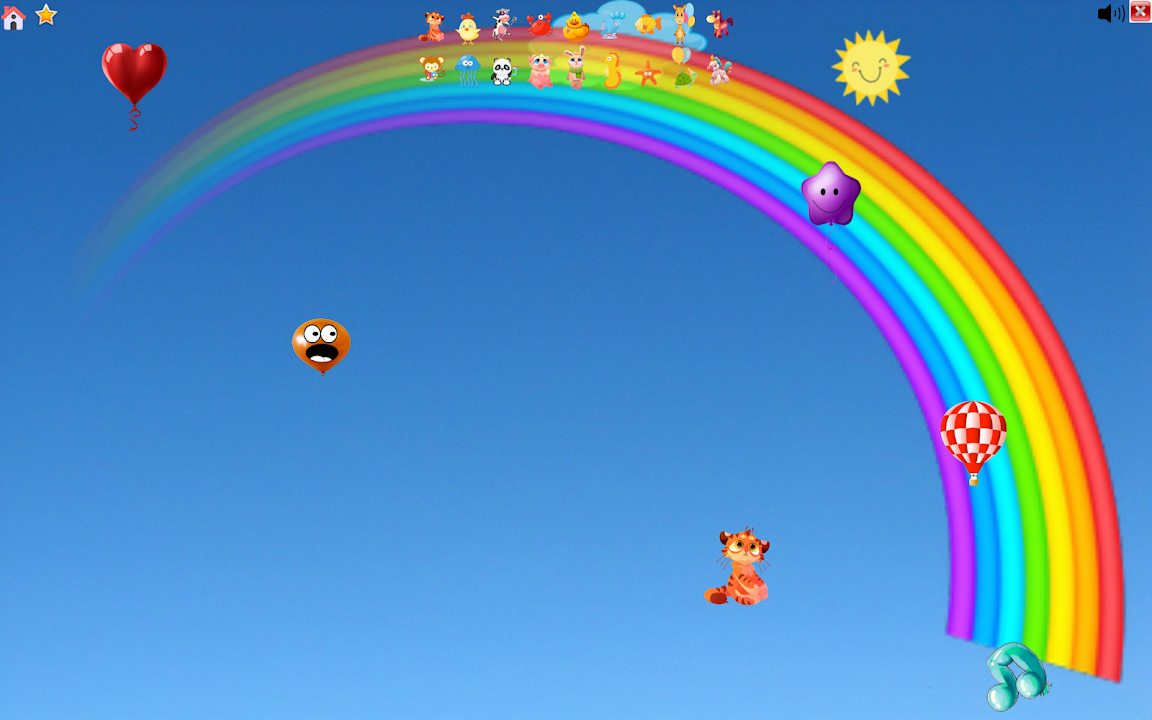Viewport: 1152px width, 720px height.
Task: Pick the pink pig character
Action: (x=540, y=71)
